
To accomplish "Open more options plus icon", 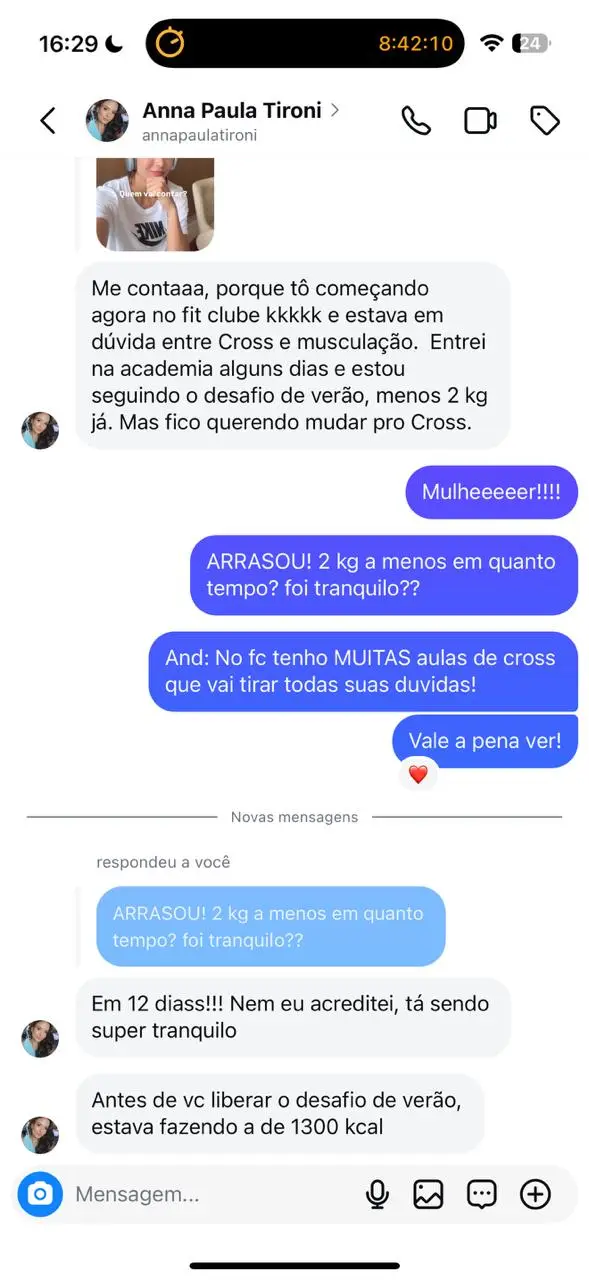I will point(536,1194).
